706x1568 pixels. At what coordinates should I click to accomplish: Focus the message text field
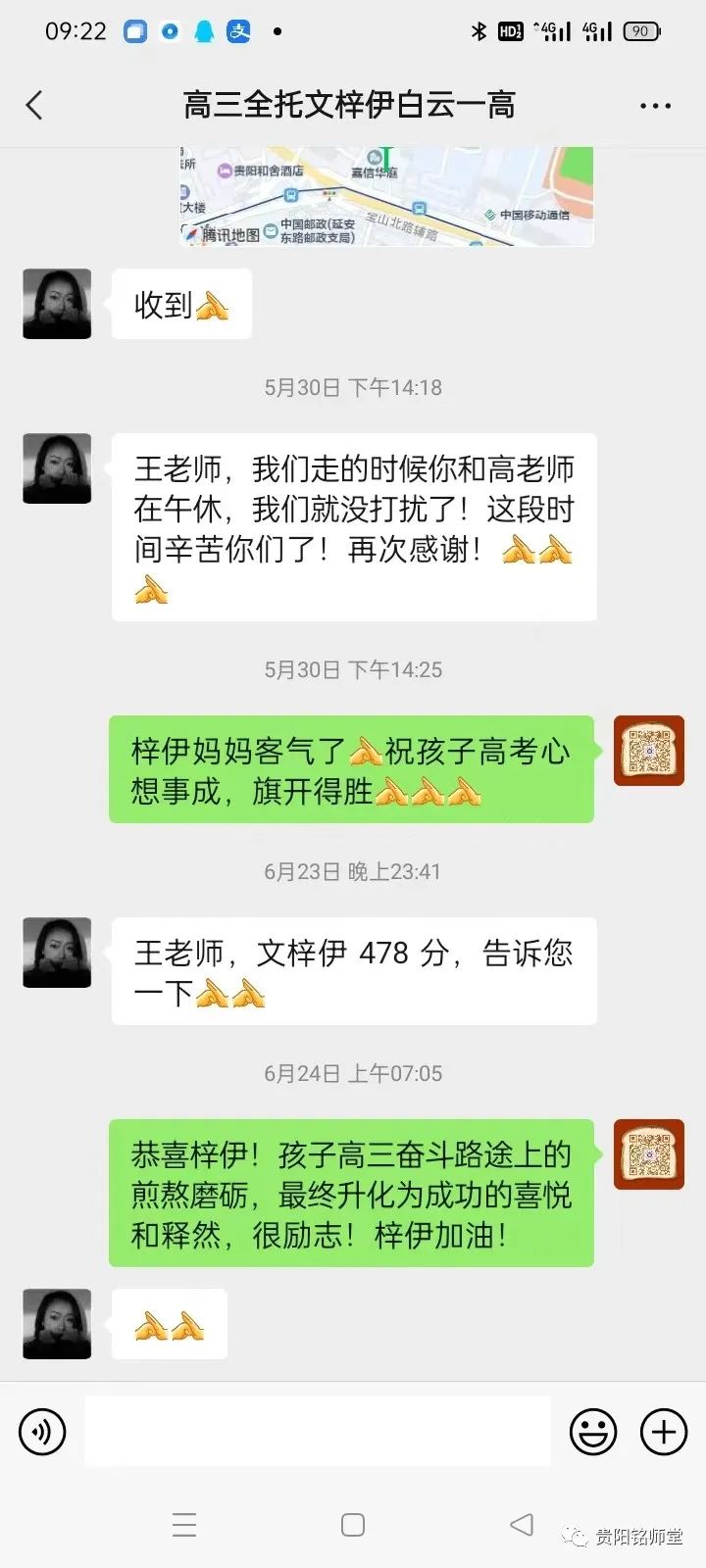317,1432
